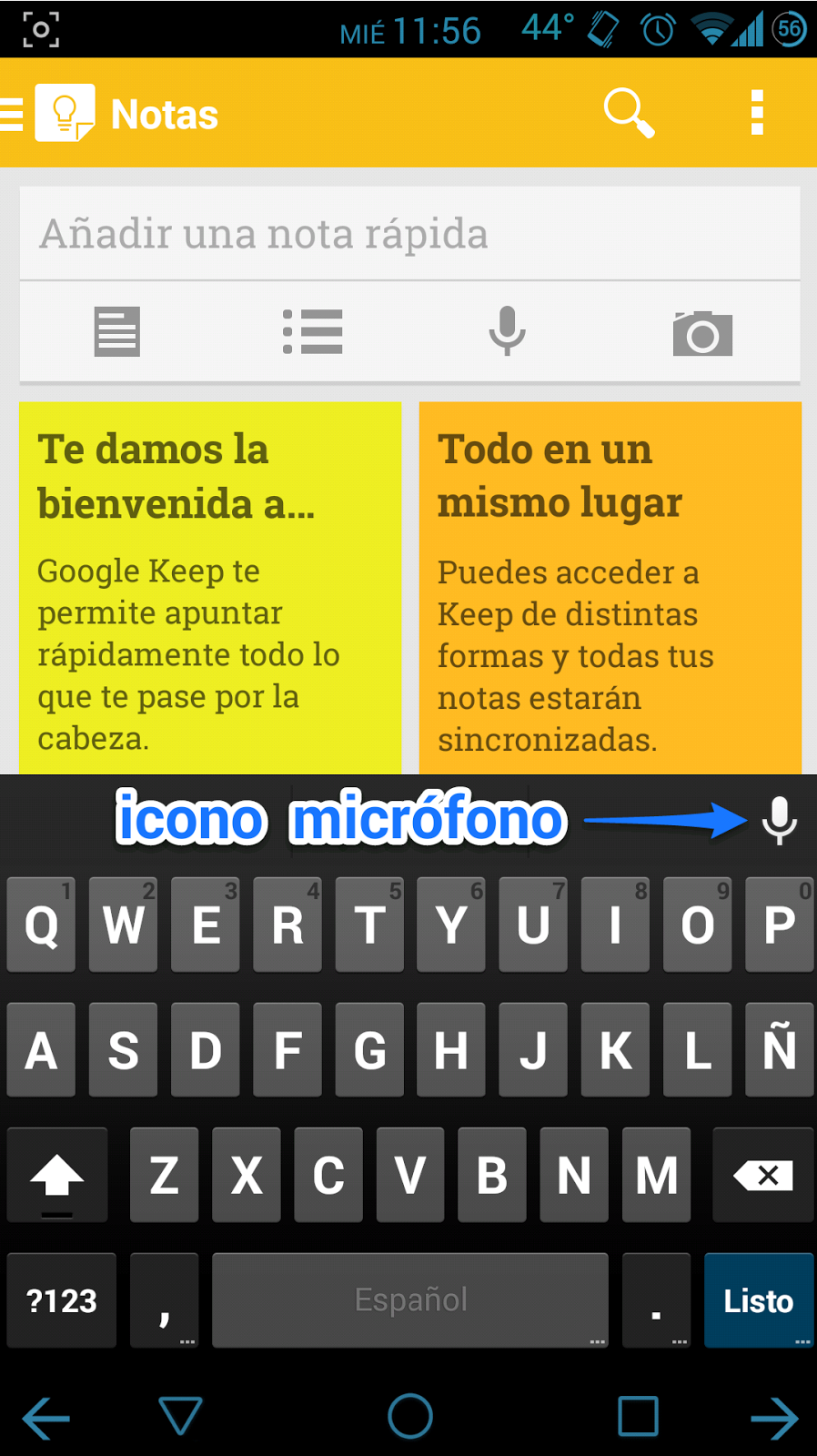
Task: Add a photo note with camera
Action: tap(702, 333)
